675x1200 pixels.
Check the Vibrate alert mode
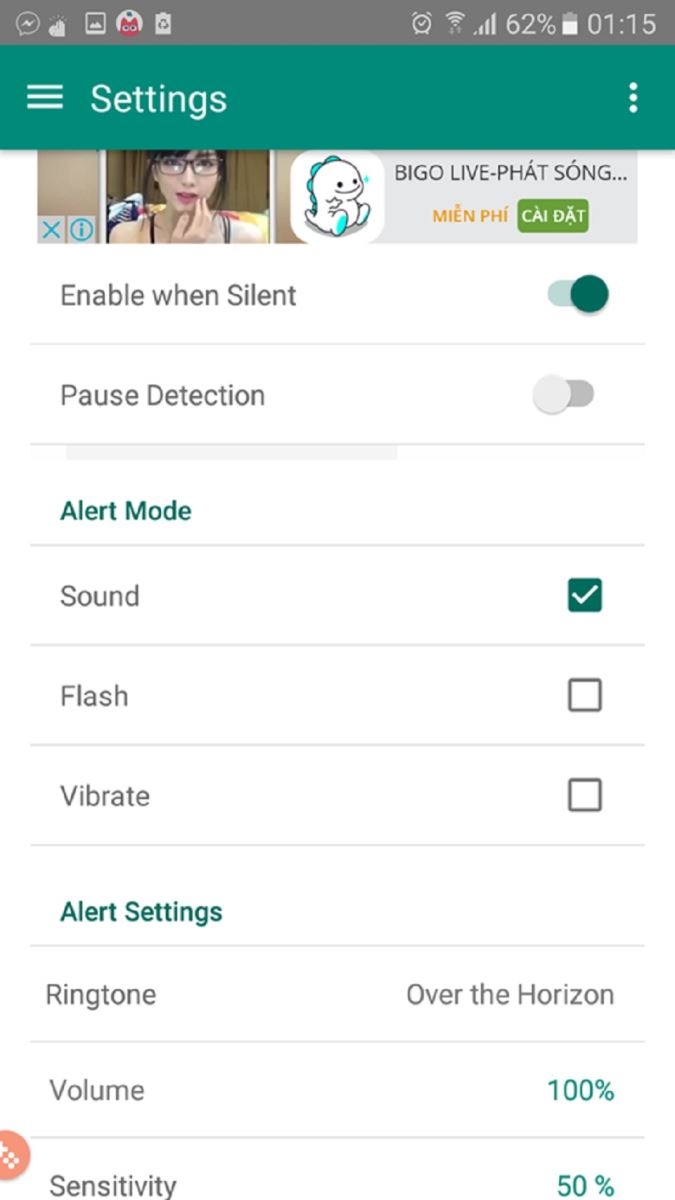[585, 796]
